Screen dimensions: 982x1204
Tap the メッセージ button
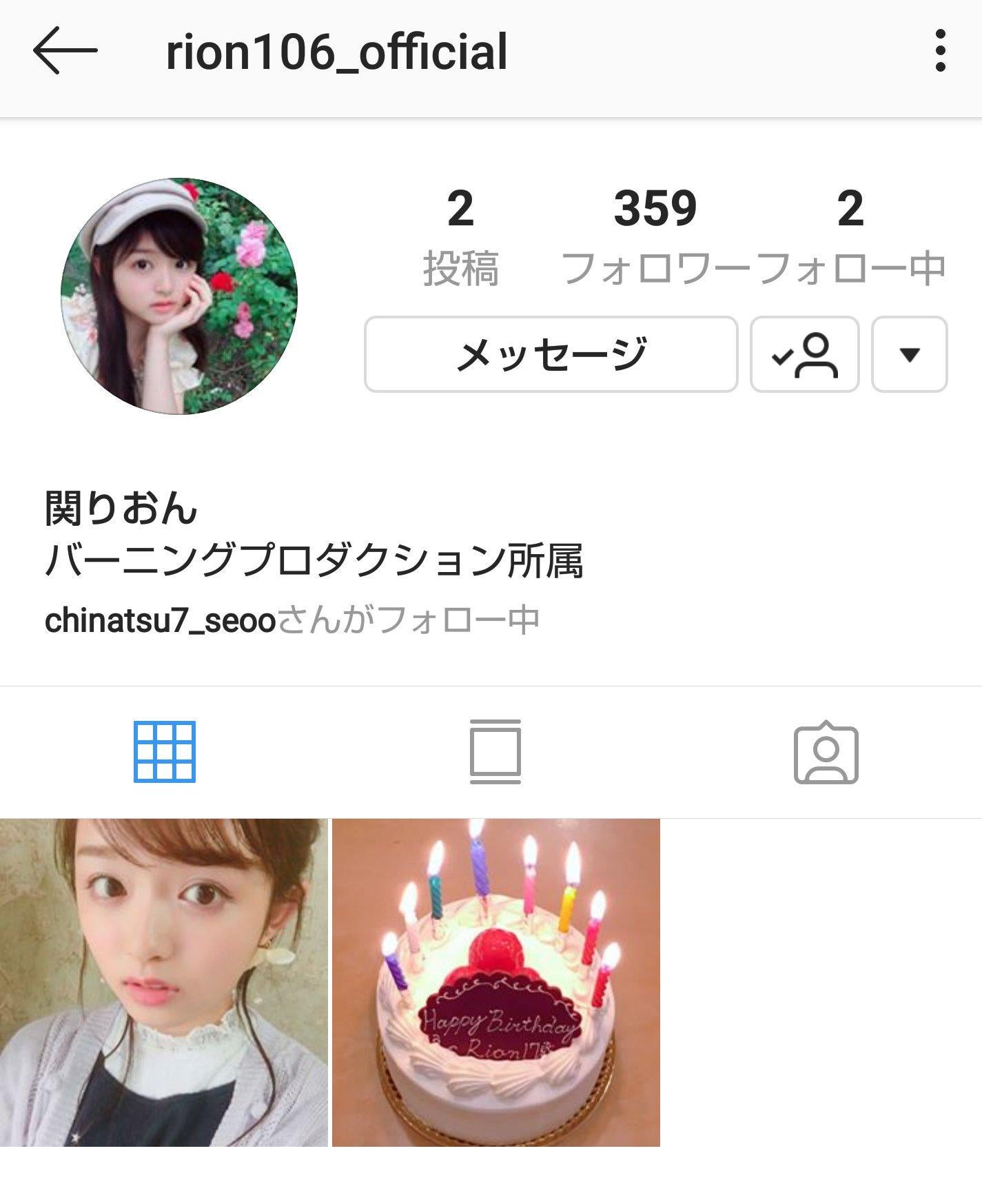(x=551, y=354)
